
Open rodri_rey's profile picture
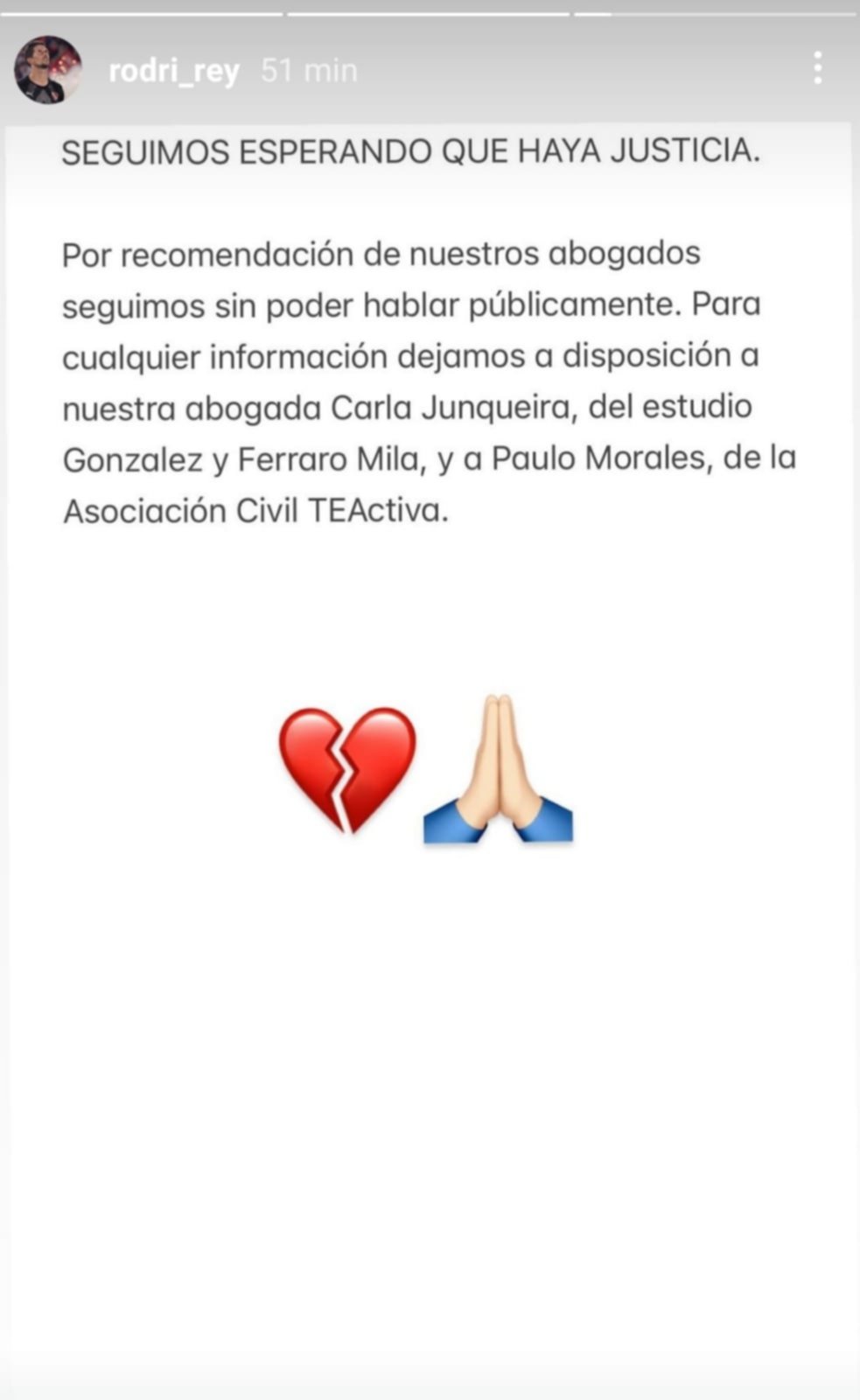(48, 70)
